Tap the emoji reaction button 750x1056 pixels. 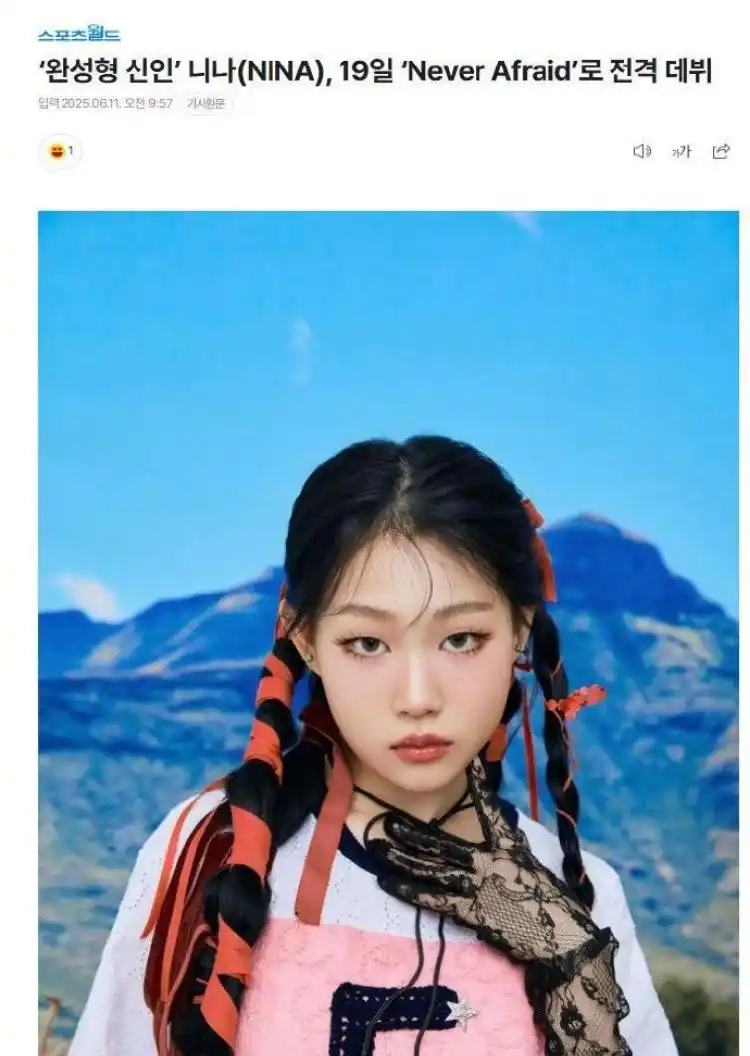(x=59, y=151)
